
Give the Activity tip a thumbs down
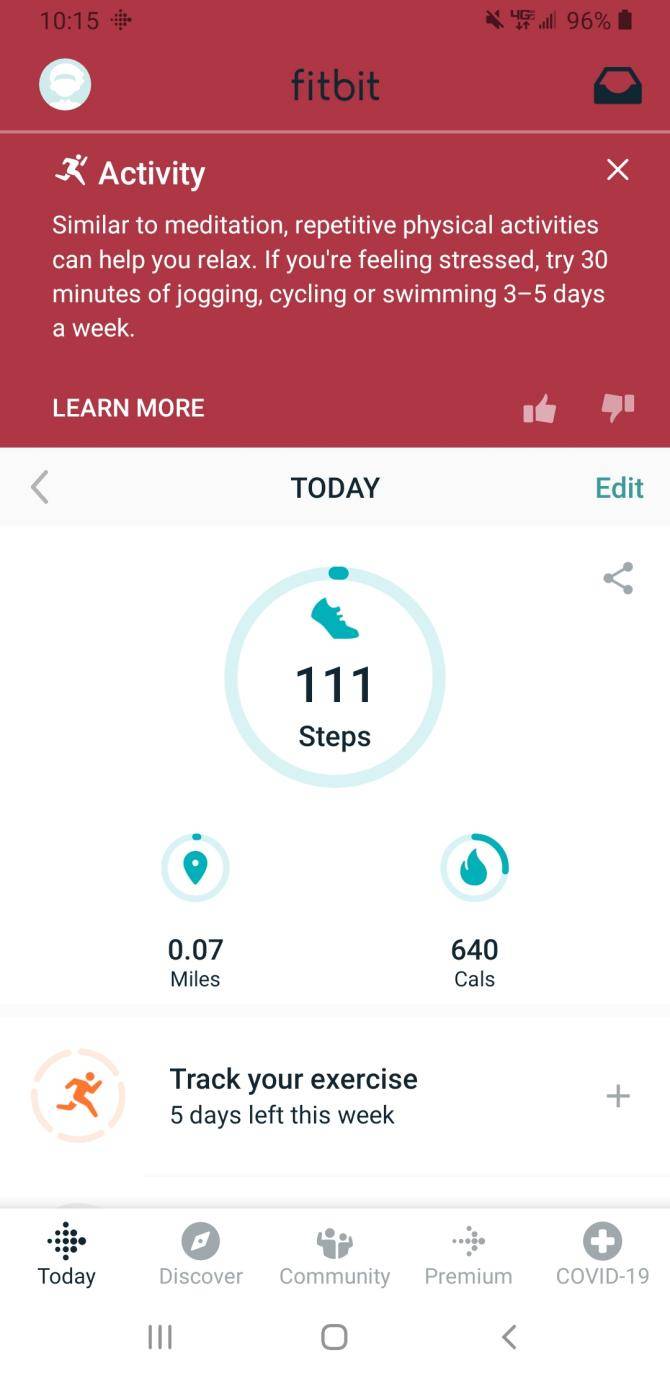coord(617,407)
